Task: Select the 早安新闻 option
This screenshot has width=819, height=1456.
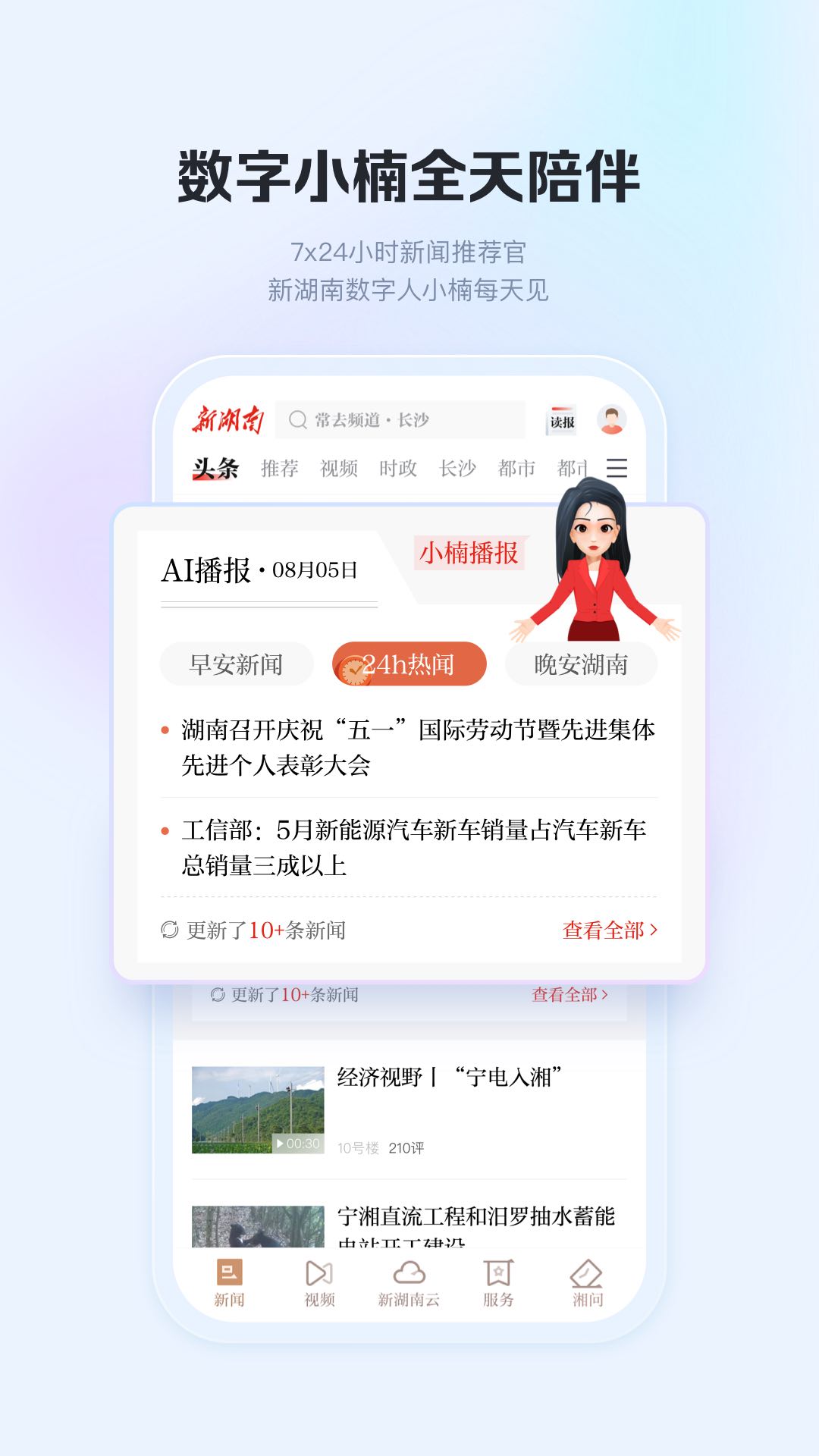Action: (x=237, y=663)
